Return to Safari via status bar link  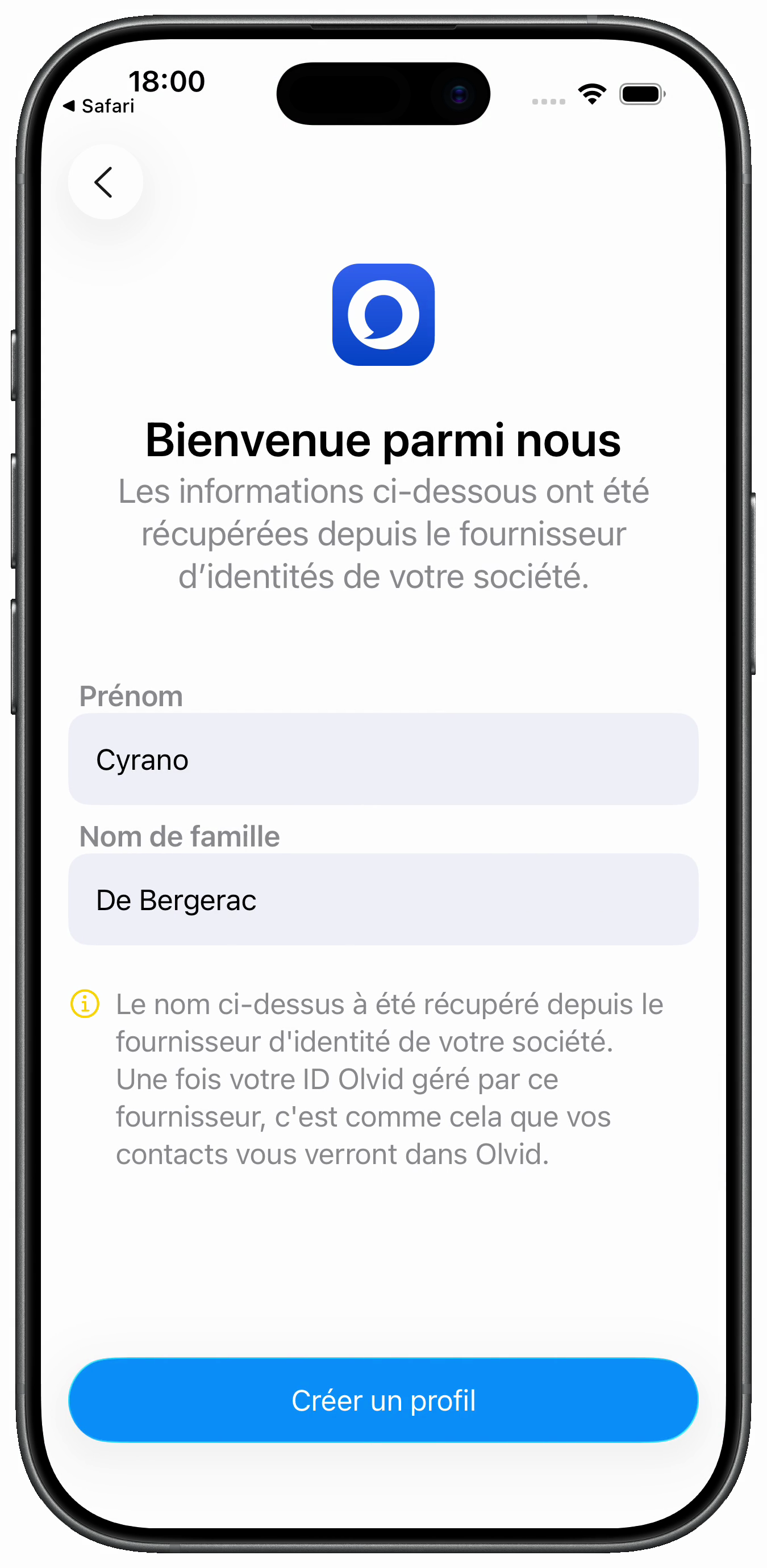tap(99, 106)
